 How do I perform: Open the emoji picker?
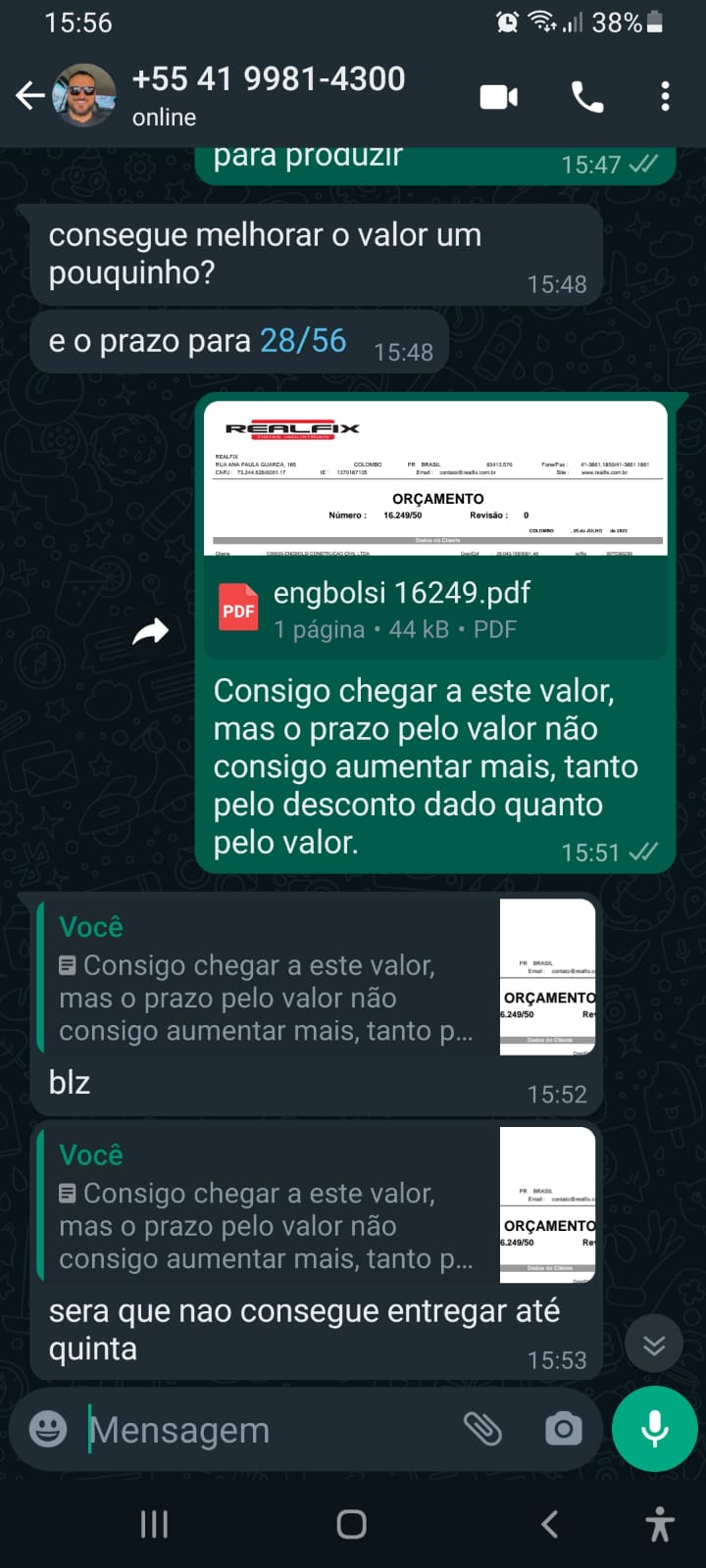tap(48, 1429)
